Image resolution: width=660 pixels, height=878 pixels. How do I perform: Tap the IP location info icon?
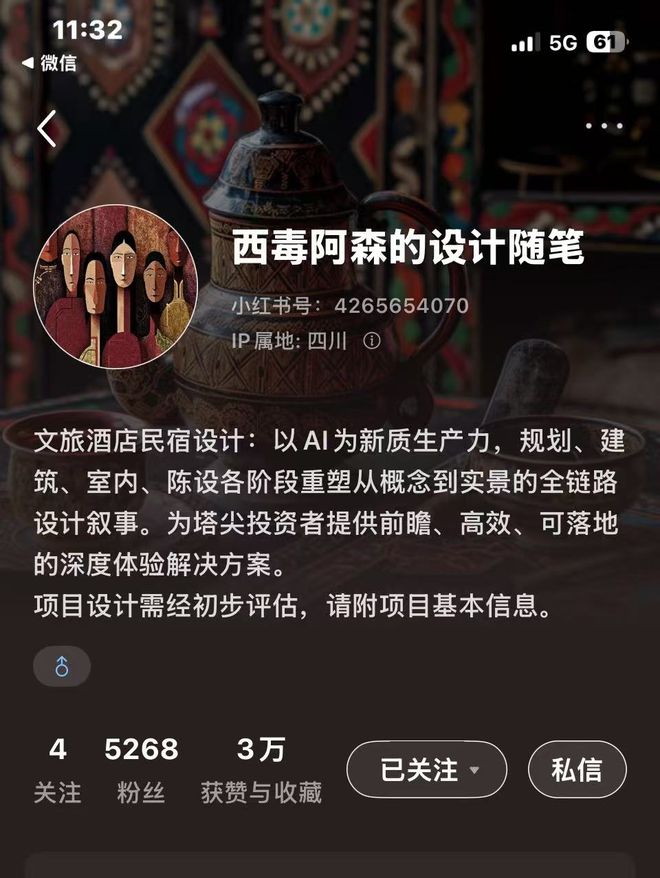372,340
